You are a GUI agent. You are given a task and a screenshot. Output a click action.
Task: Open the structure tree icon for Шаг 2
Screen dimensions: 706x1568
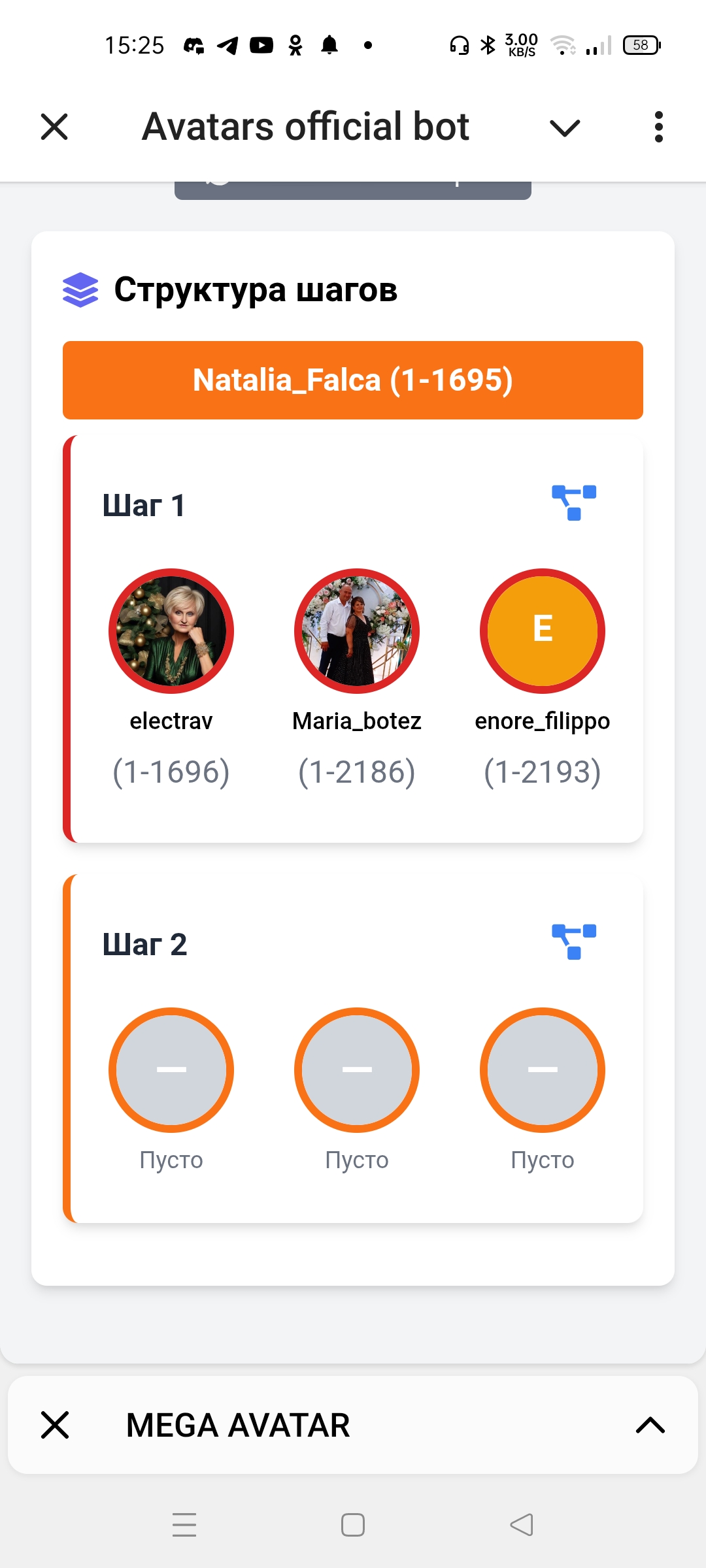coord(574,941)
